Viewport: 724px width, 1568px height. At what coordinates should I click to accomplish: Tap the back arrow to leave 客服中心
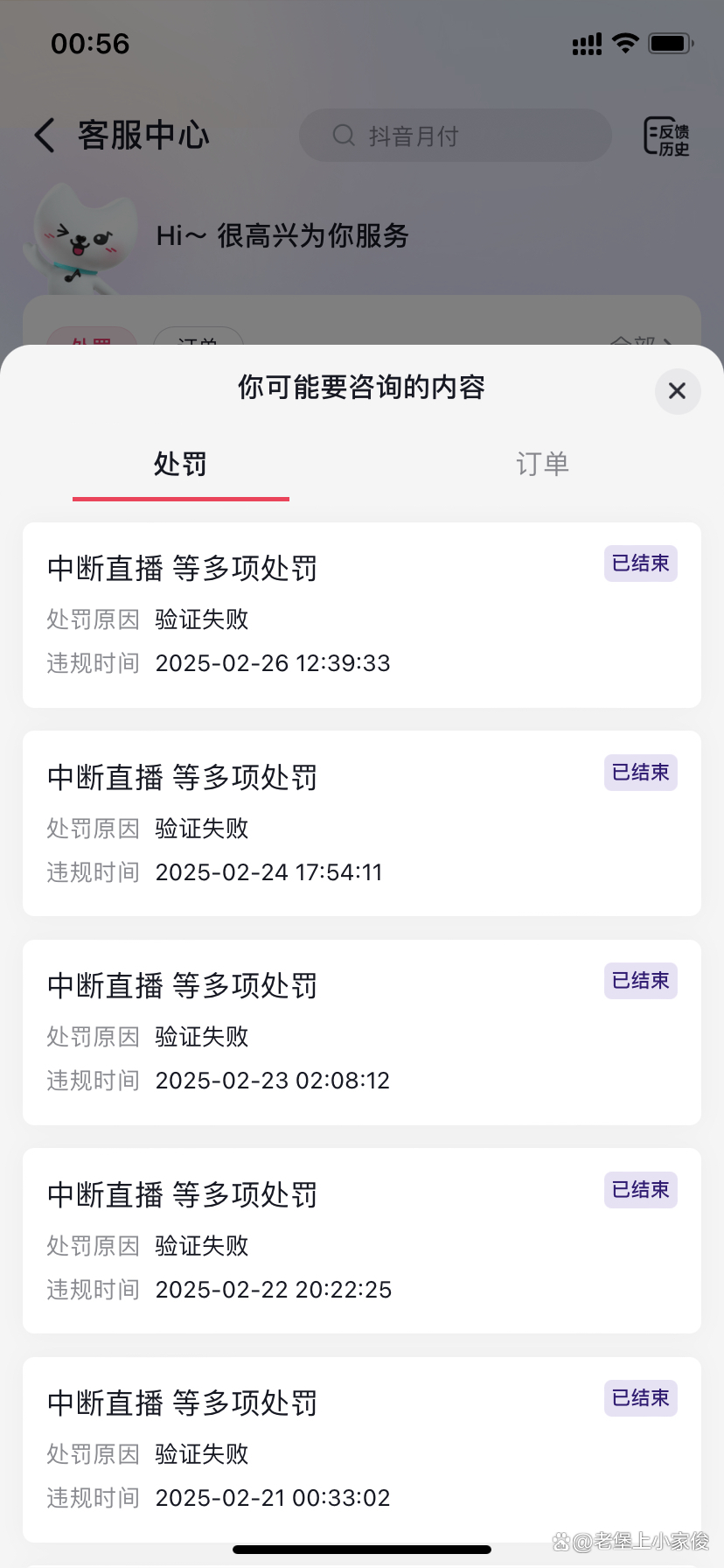pyautogui.click(x=44, y=136)
